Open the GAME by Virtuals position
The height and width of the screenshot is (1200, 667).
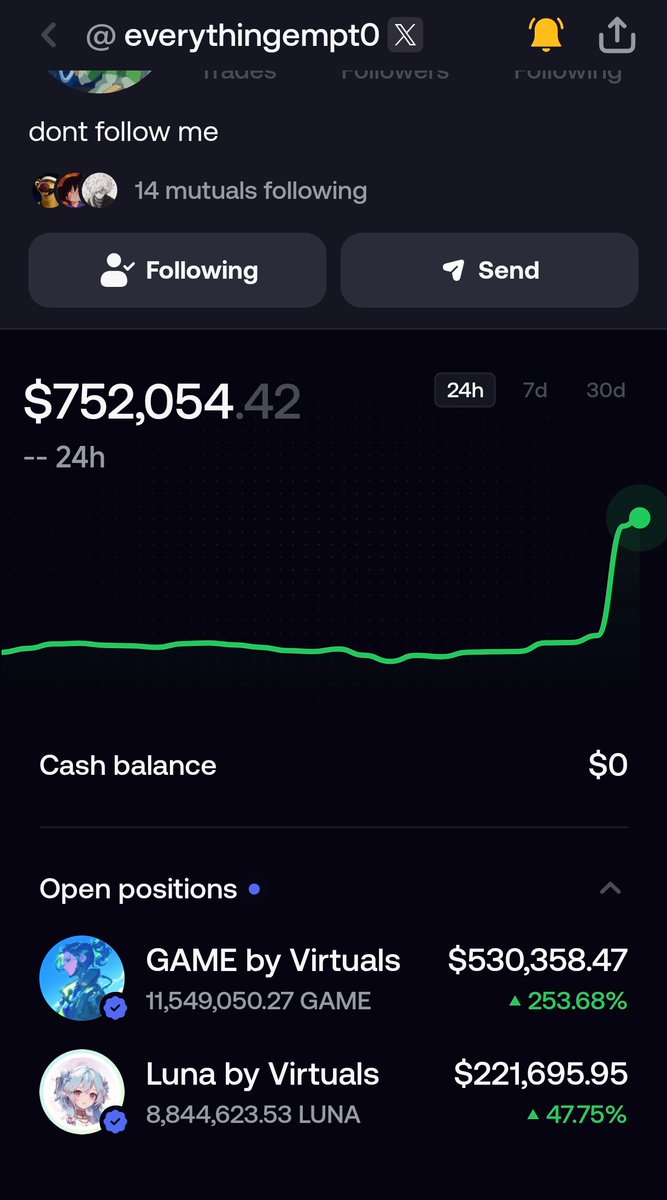pyautogui.click(x=333, y=978)
